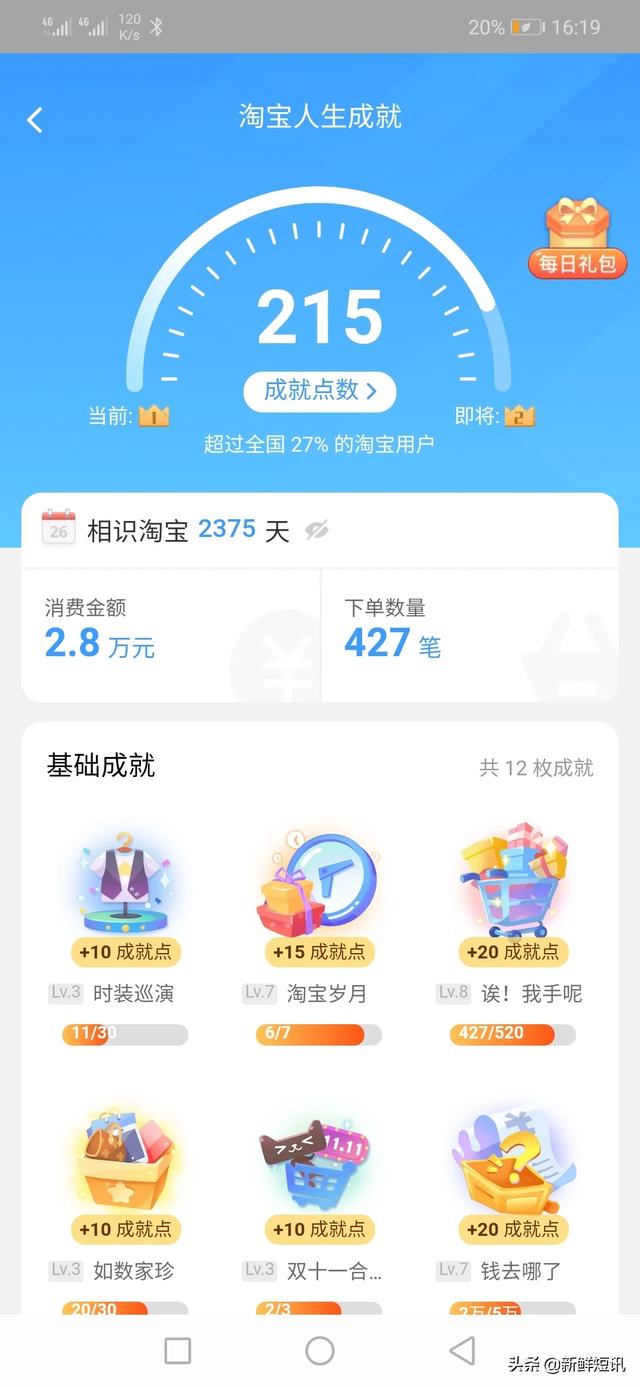This screenshot has height=1387, width=640.
Task: Hide the 相识淘宝 days with eye icon
Action: click(x=317, y=530)
